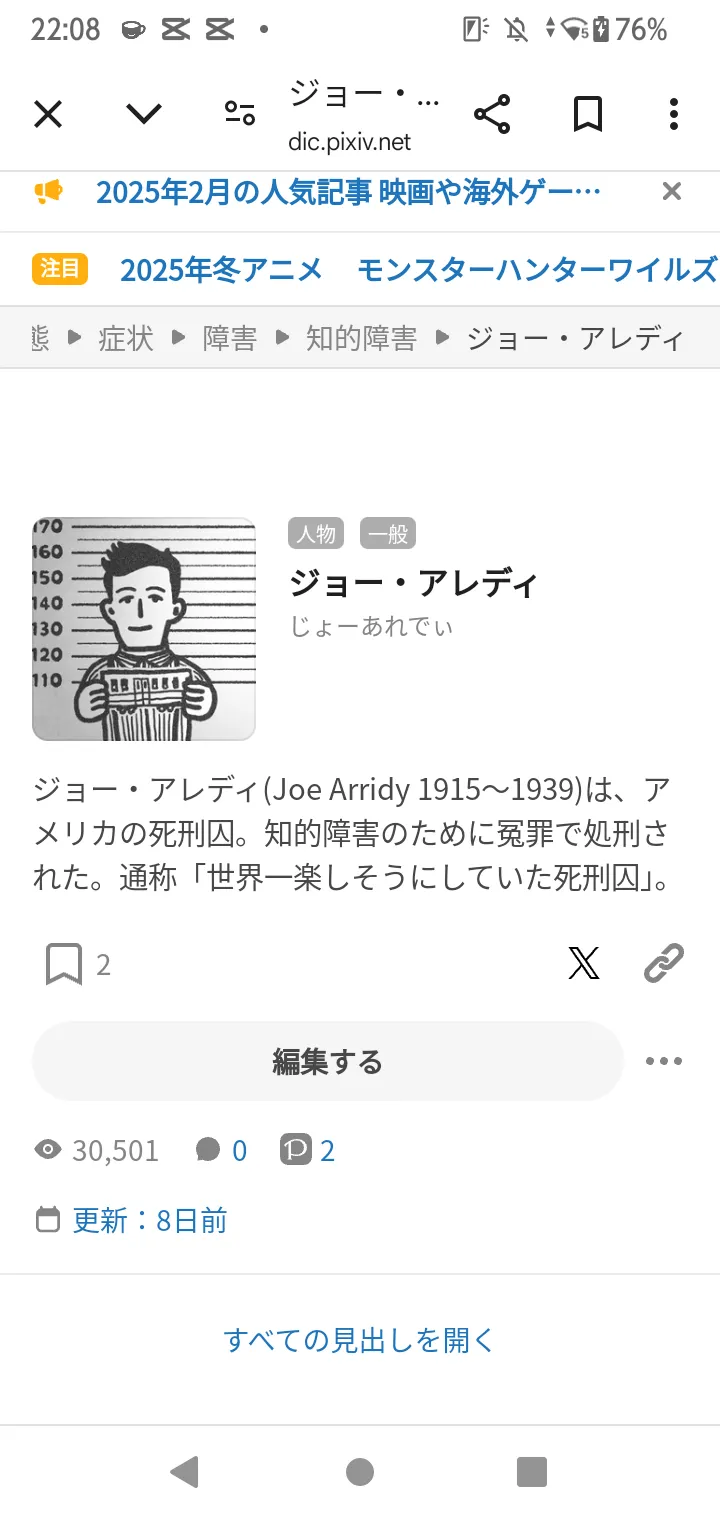Open the update history 更新：8日前
720x1520 pixels.
tap(150, 1220)
